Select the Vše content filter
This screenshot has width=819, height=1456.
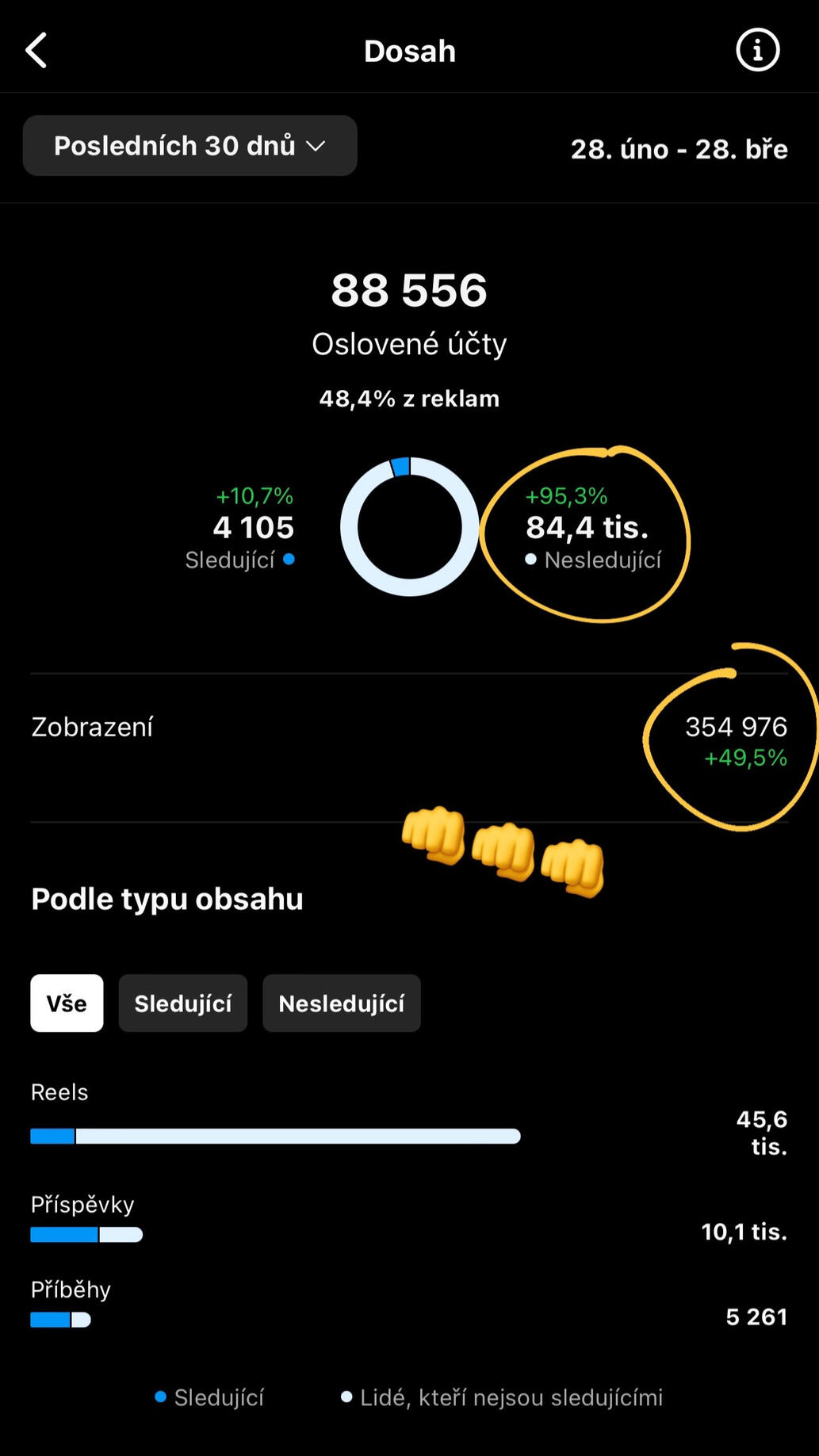coord(67,1003)
